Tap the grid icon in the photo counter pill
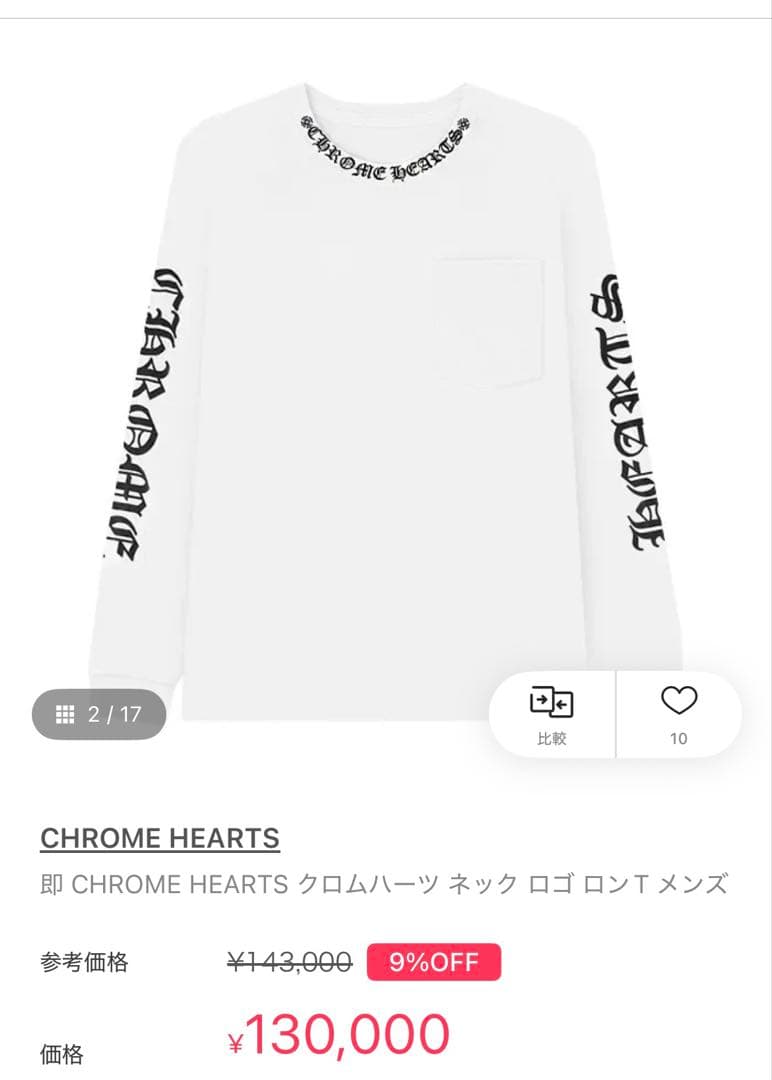The image size is (772, 1080). tap(66, 715)
